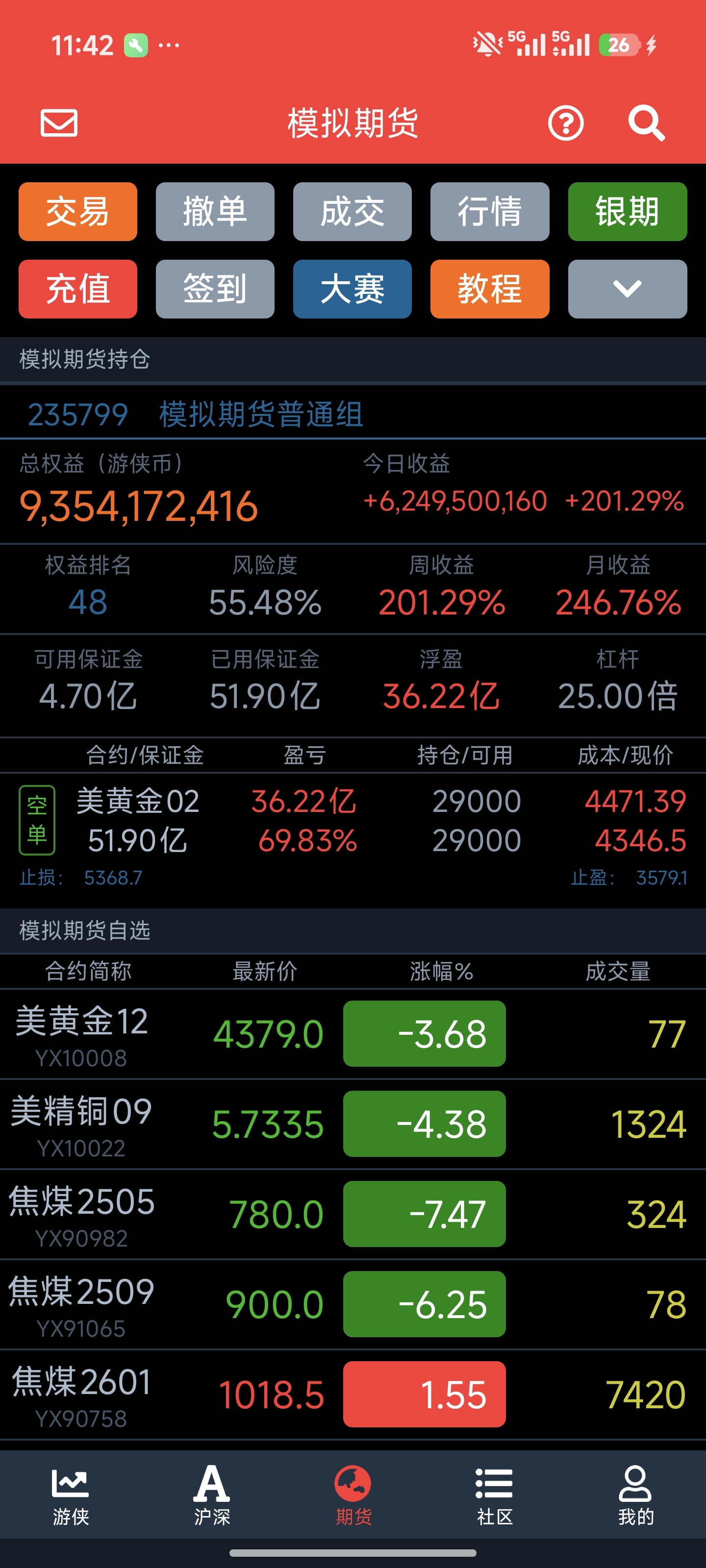Open the 撤单 cancel order button
The image size is (706, 1568).
click(215, 212)
